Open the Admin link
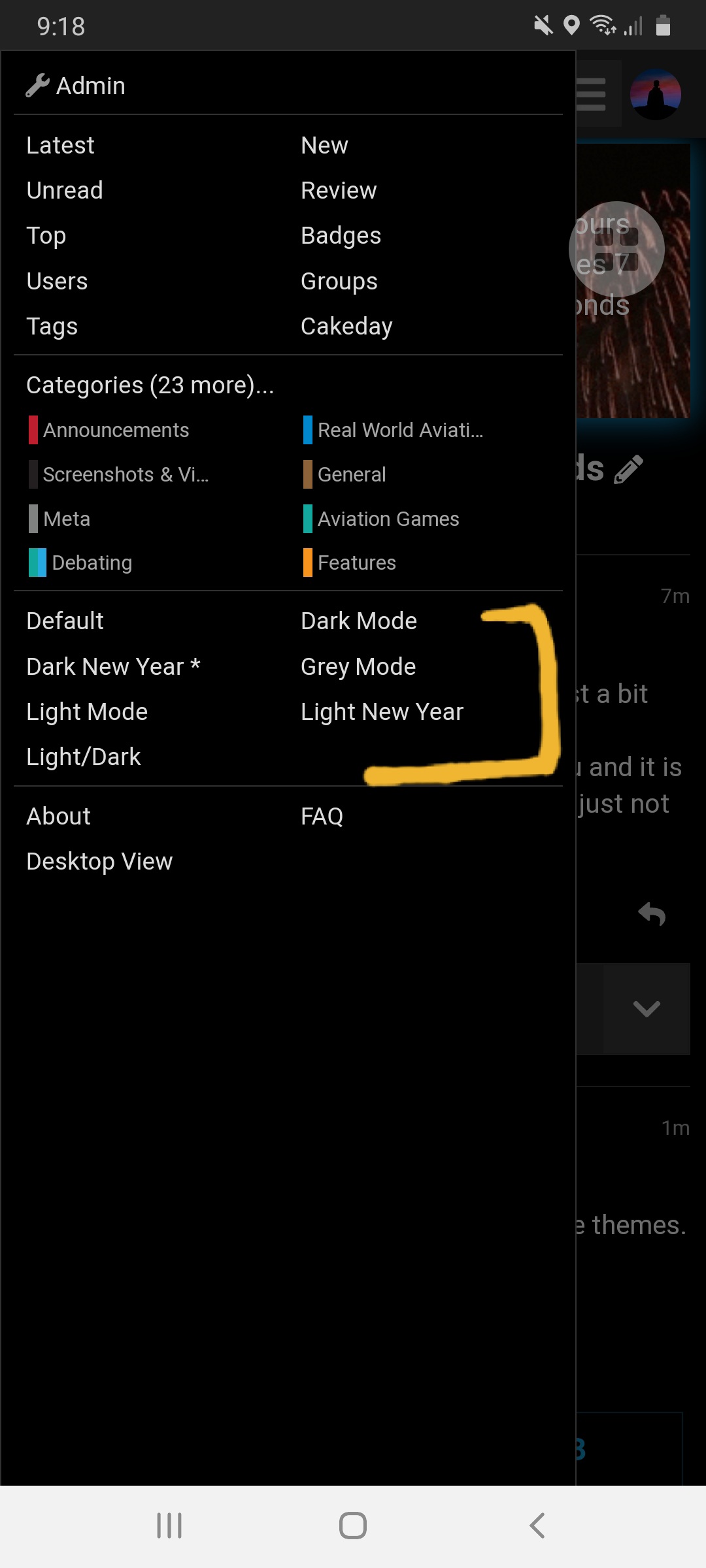 click(x=76, y=86)
